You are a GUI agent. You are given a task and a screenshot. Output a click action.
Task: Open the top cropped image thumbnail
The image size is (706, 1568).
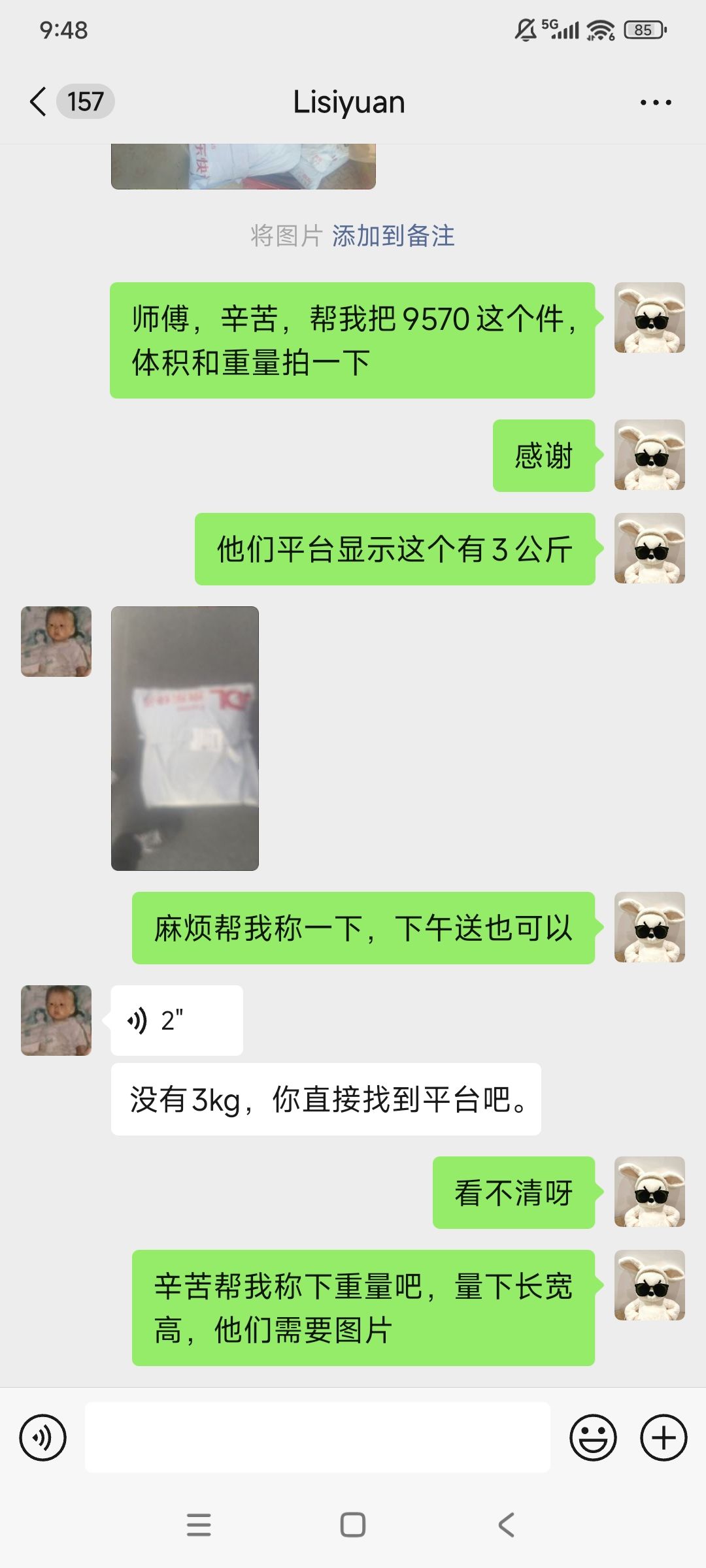click(x=243, y=167)
